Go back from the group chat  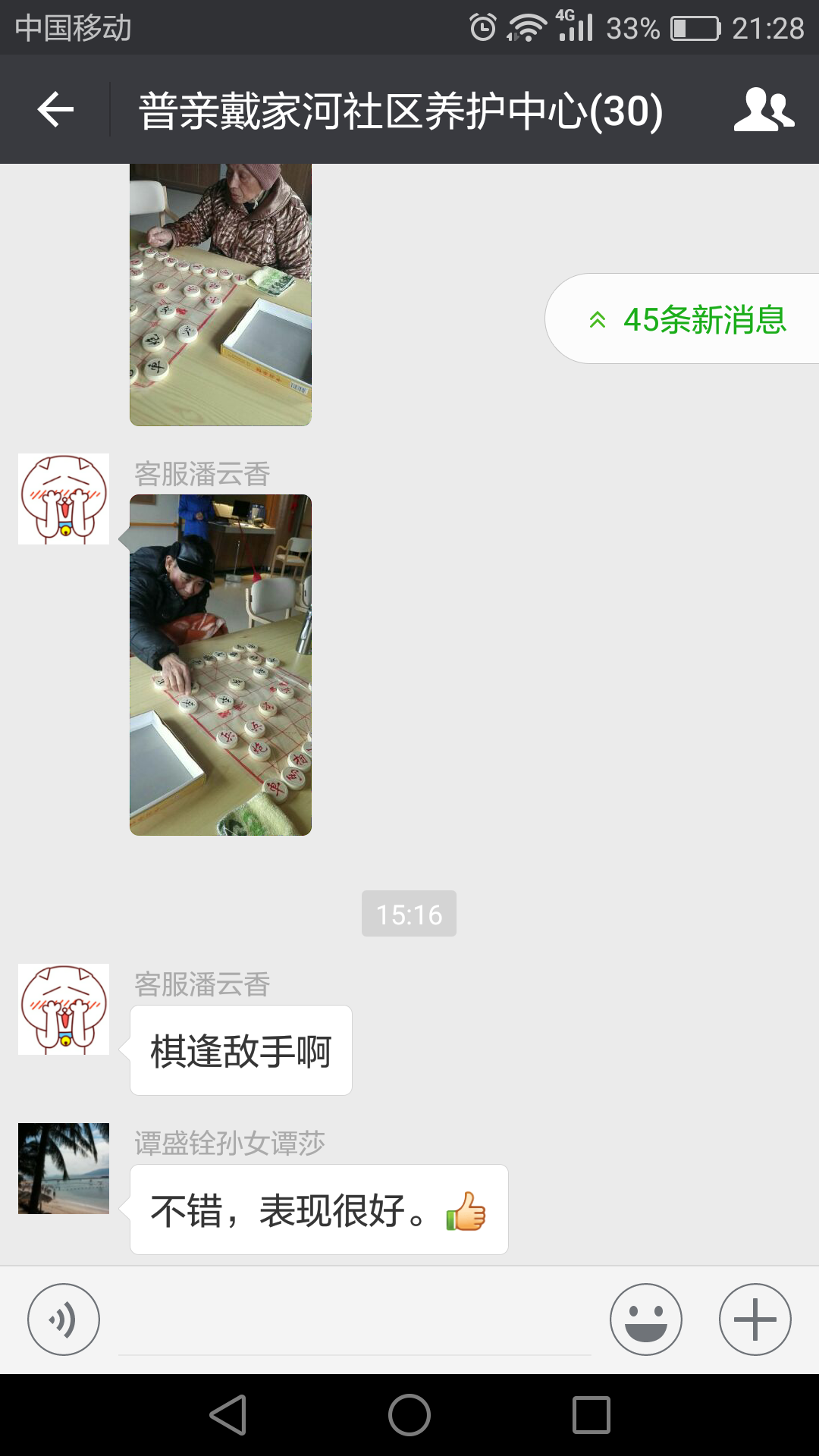pos(55,110)
